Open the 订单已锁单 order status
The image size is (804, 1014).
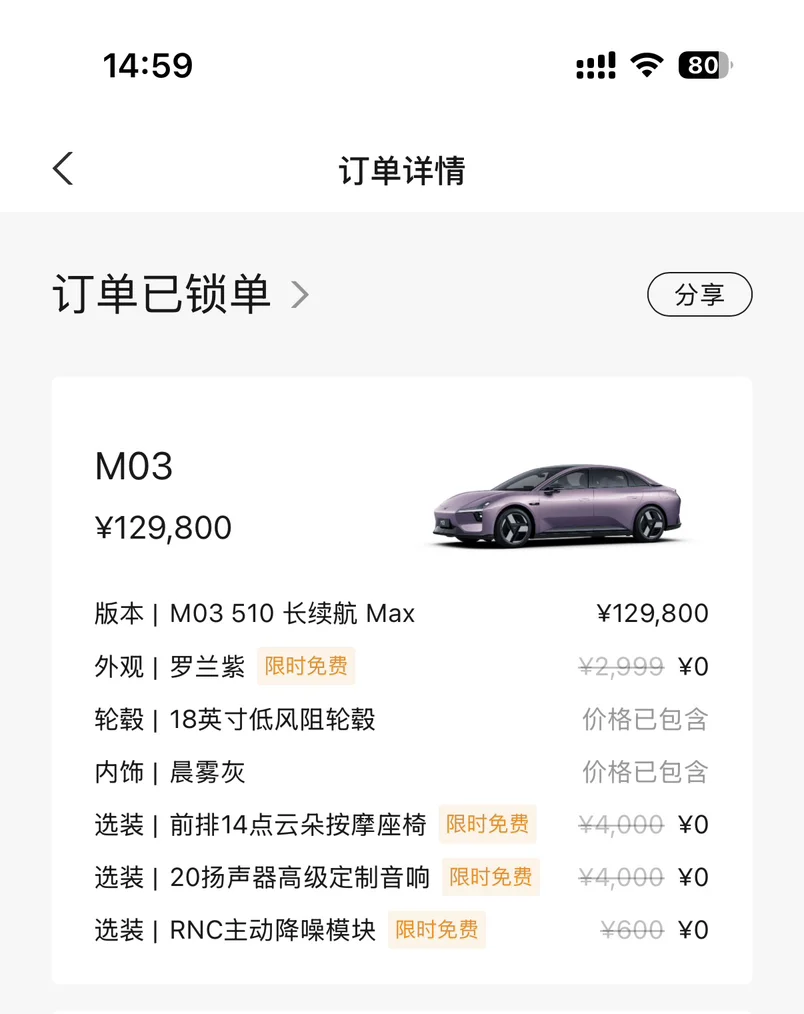[180, 294]
